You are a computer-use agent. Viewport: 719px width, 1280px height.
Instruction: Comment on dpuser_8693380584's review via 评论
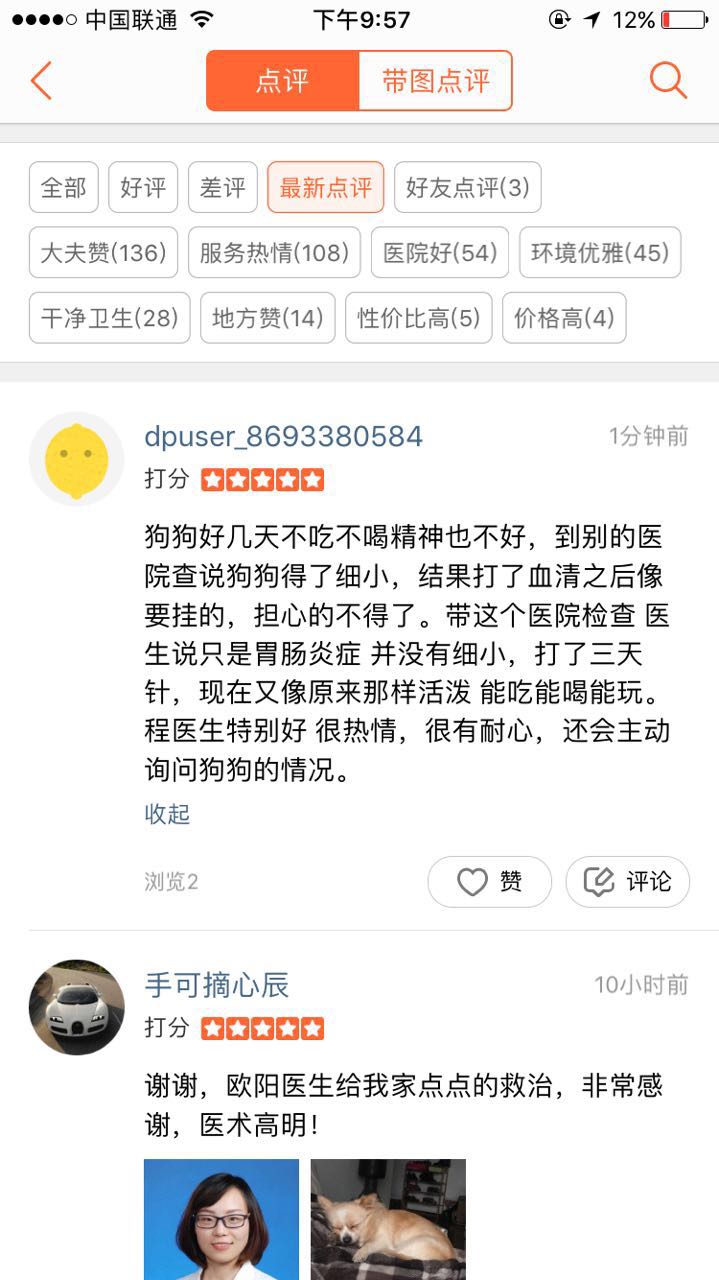pos(628,881)
